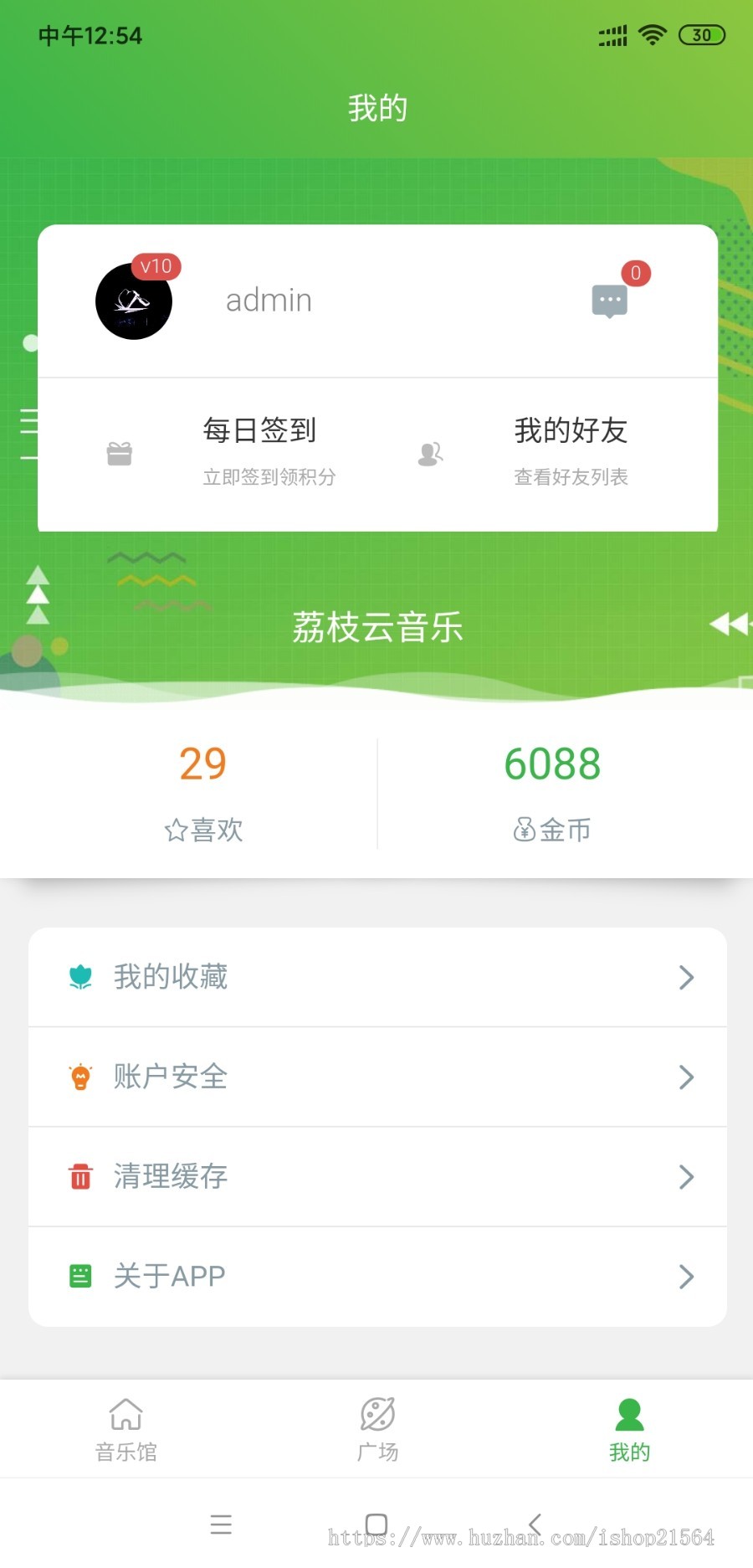Click the gift box sign-in icon
The width and height of the screenshot is (753, 1568).
coord(120,453)
